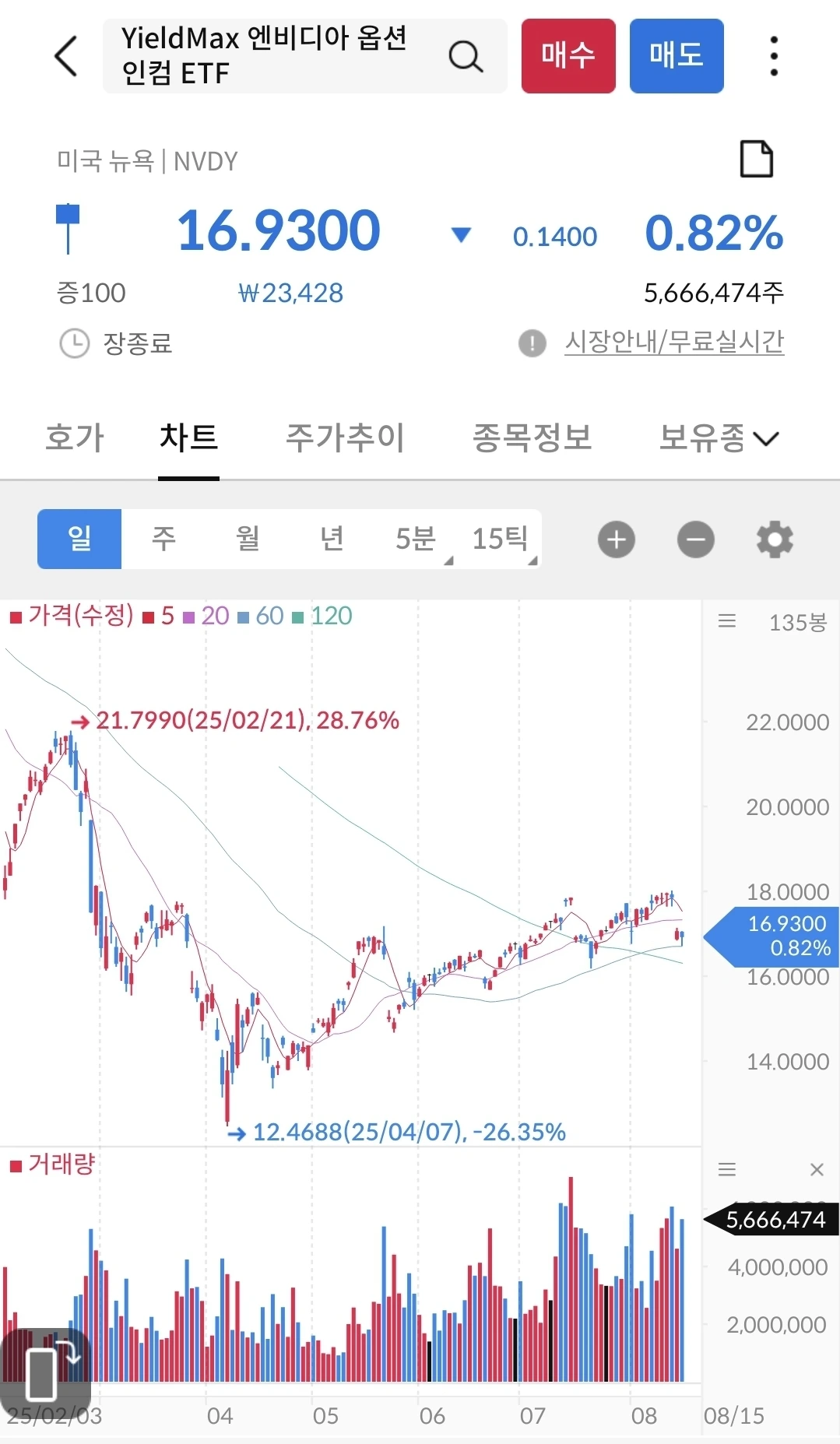Zoom in the chart with plus button
This screenshot has height=1444, width=840.
pyautogui.click(x=617, y=539)
